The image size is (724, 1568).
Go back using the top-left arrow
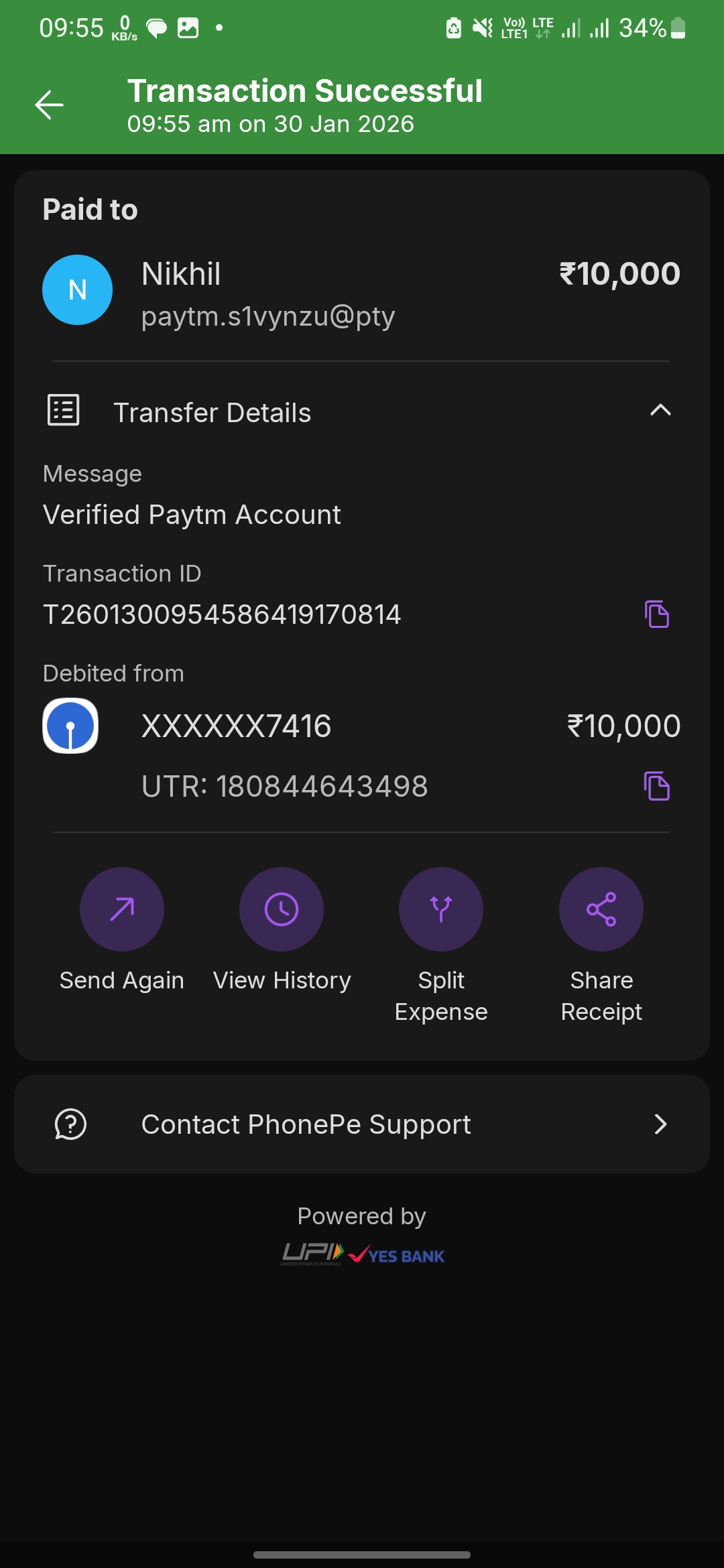pos(50,105)
